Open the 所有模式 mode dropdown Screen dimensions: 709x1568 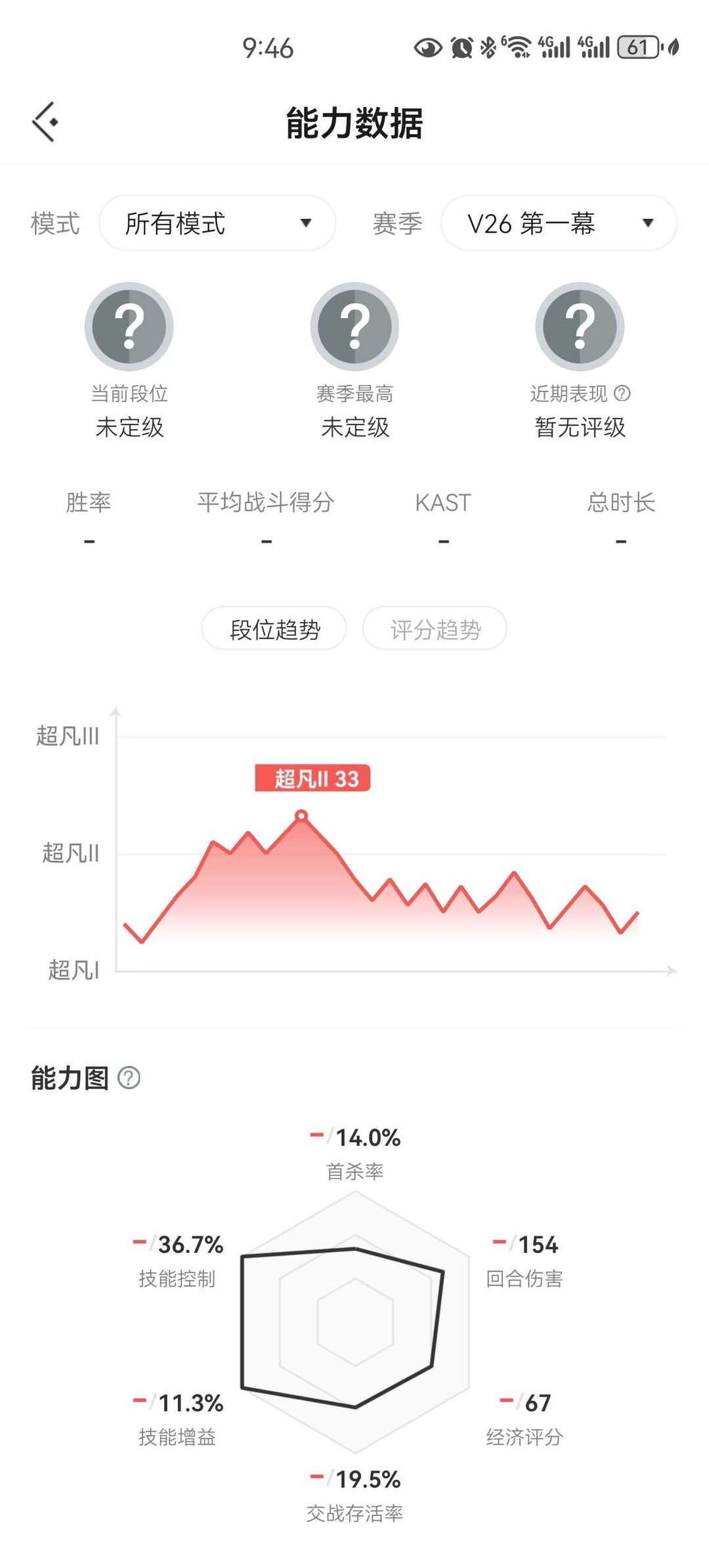217,223
